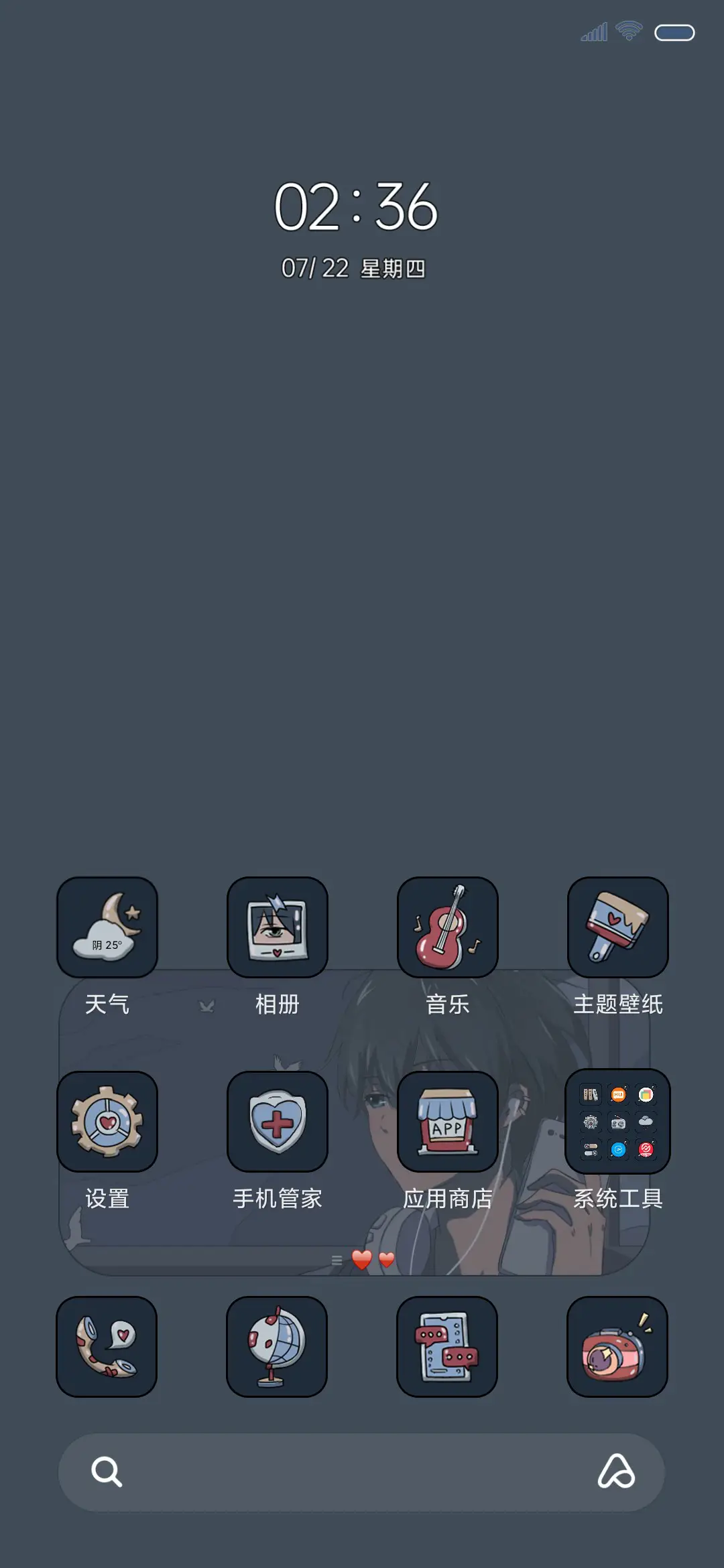Launch the globe browser icon in the dock
Screen dimensions: 724x1568
[278, 1347]
